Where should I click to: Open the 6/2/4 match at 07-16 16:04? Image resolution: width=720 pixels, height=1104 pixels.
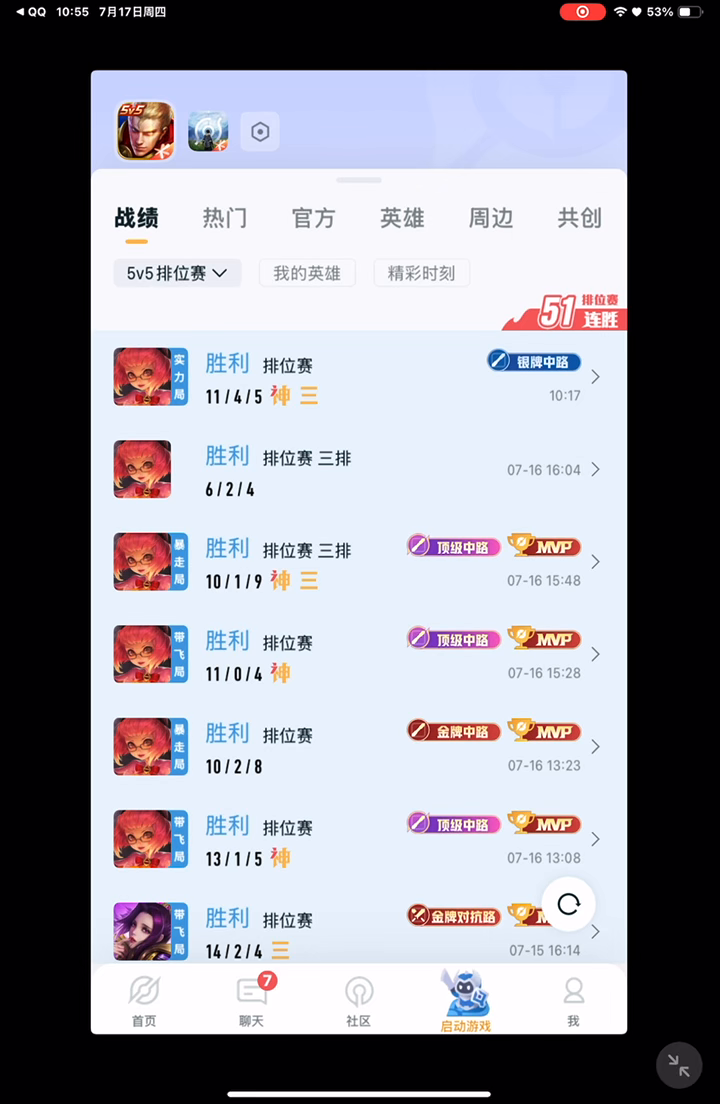click(x=358, y=469)
